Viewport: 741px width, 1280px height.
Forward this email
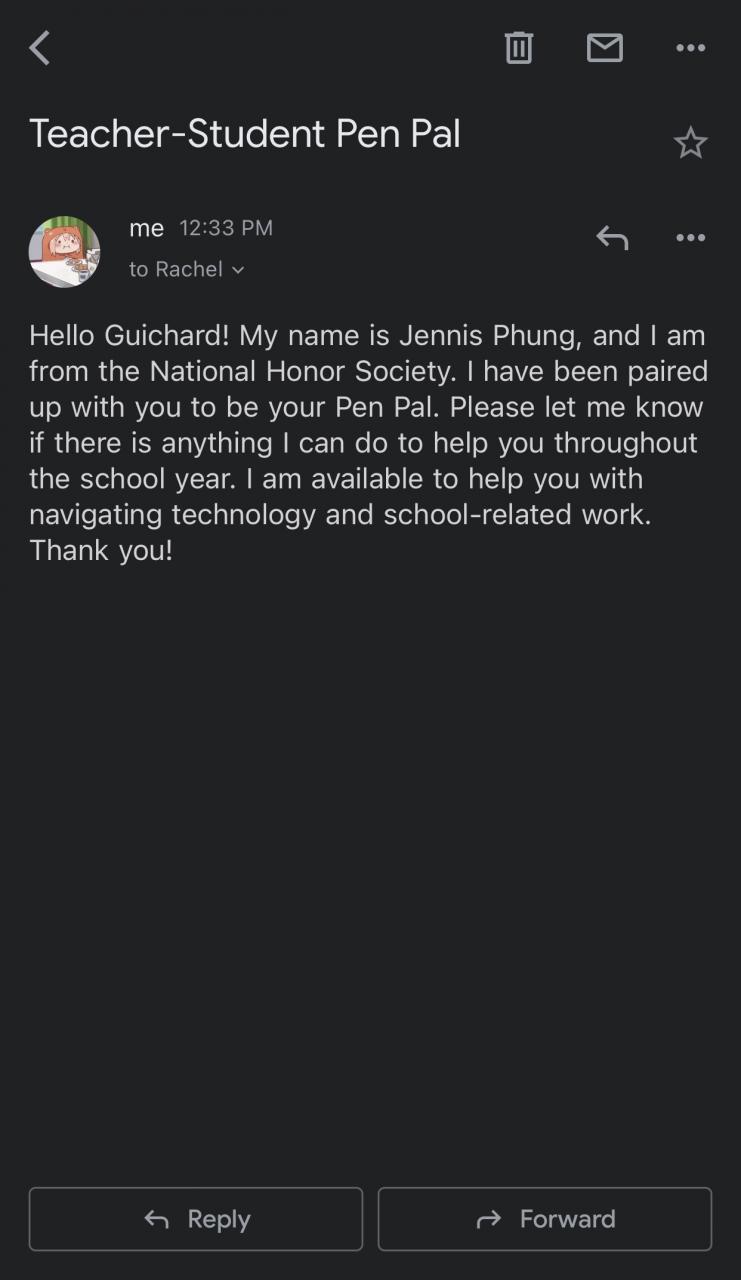pos(544,1219)
